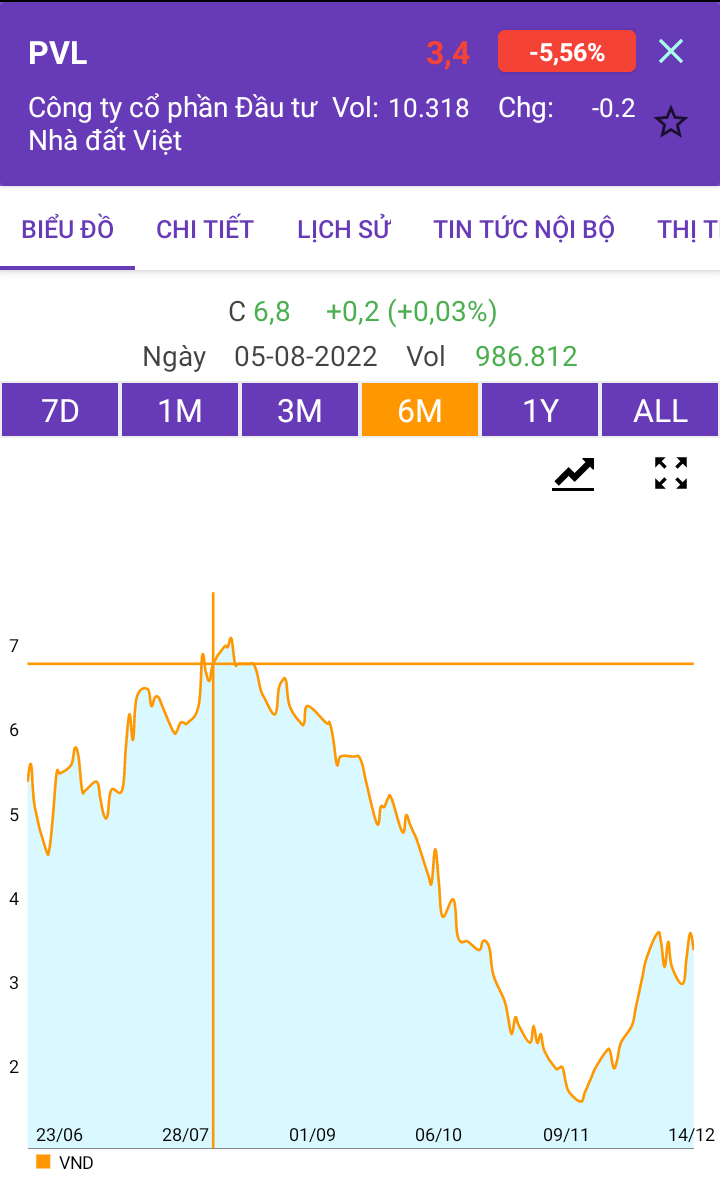Viewport: 720px width, 1178px height.
Task: View the ALL time chart range
Action: (660, 410)
